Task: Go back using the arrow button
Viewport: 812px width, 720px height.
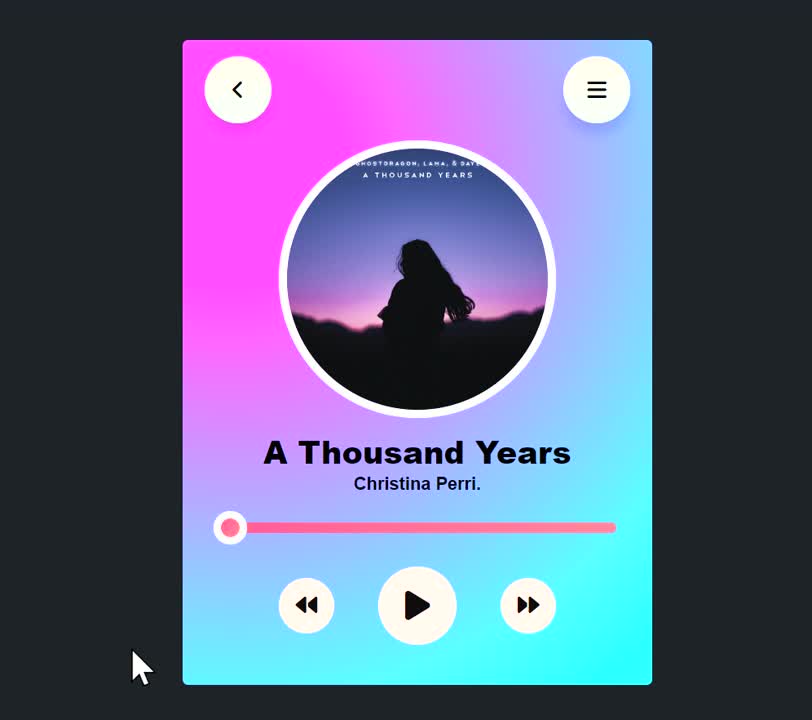Action: [x=238, y=90]
